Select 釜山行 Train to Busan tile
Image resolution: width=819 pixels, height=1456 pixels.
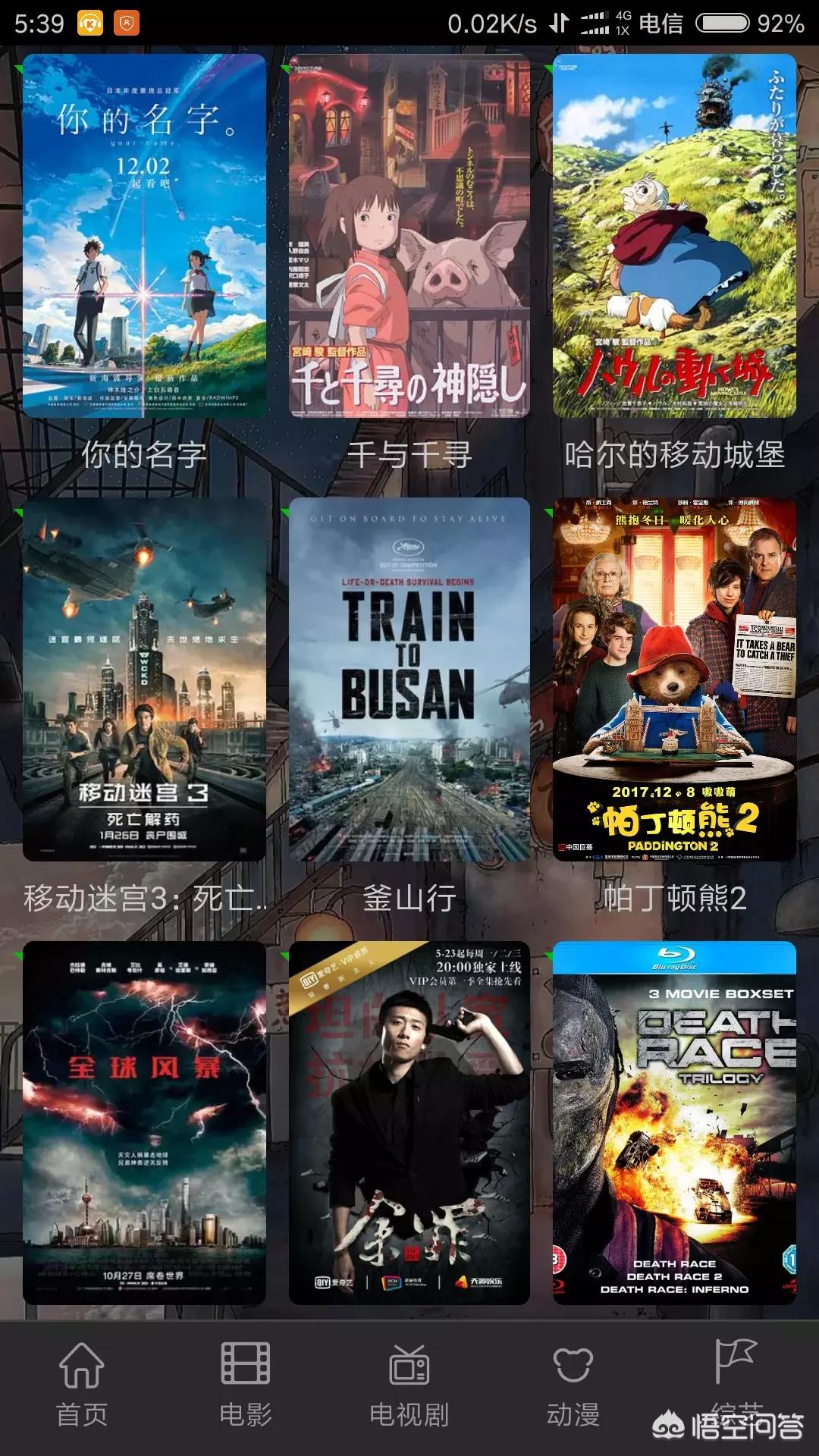(409, 679)
